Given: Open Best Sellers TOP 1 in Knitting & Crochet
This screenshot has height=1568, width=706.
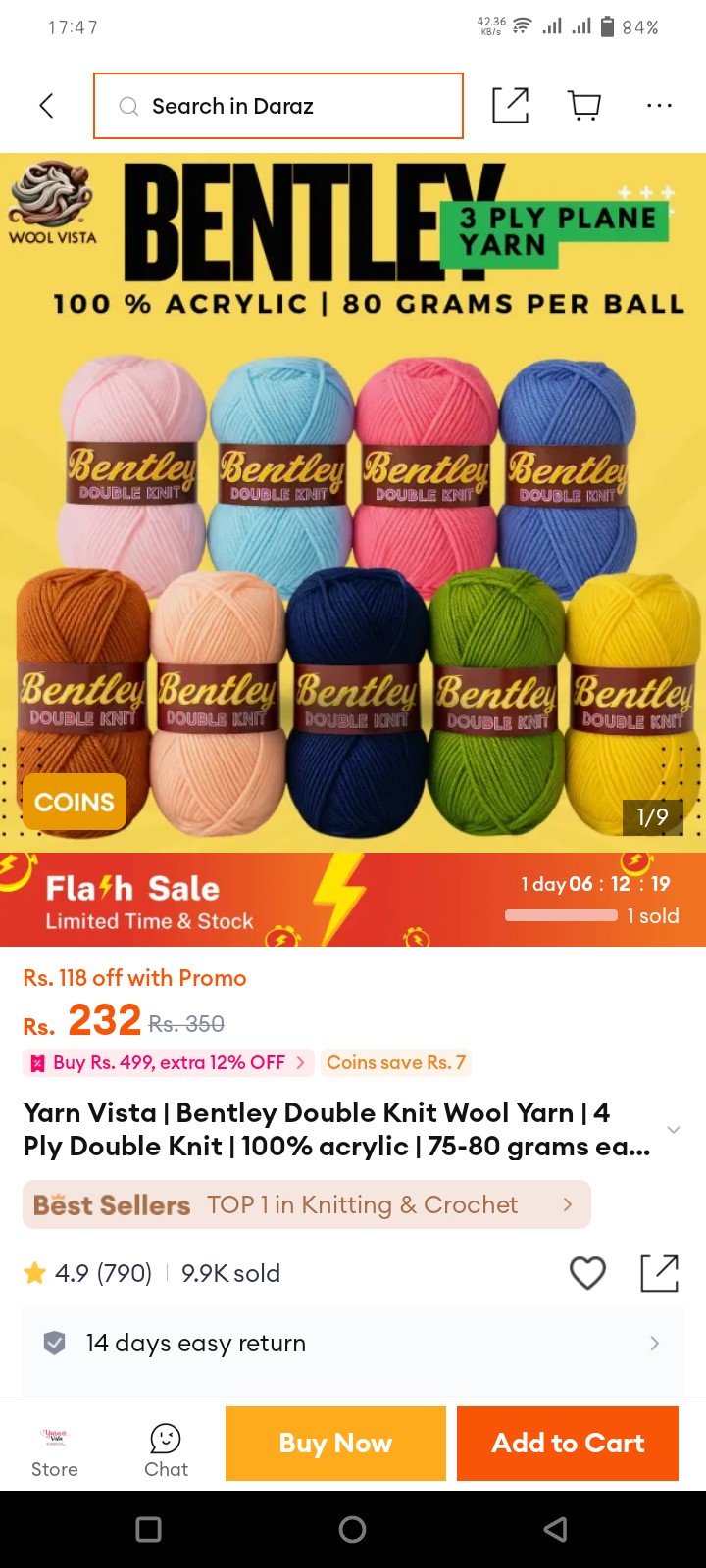Looking at the screenshot, I should point(307,1204).
